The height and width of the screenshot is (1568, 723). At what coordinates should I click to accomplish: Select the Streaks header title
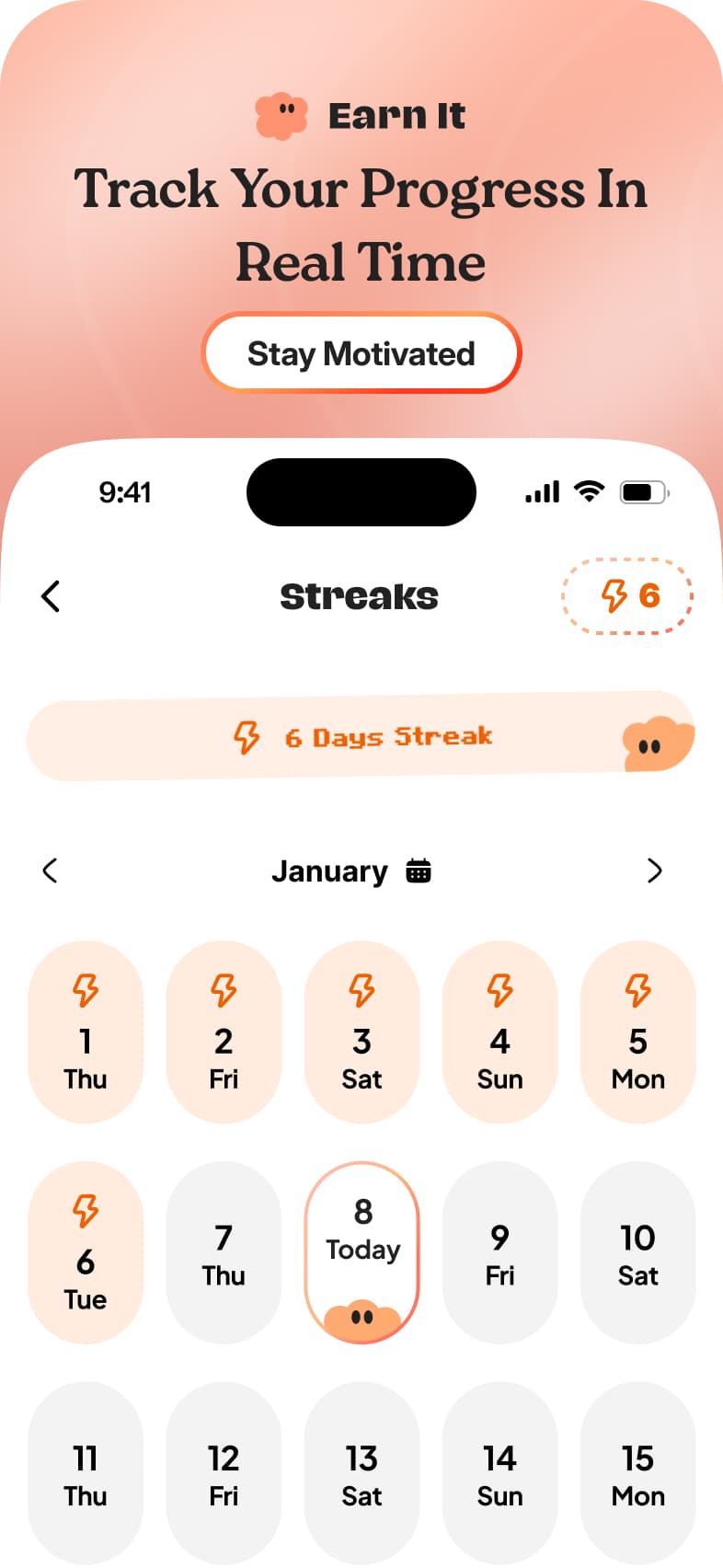click(360, 596)
